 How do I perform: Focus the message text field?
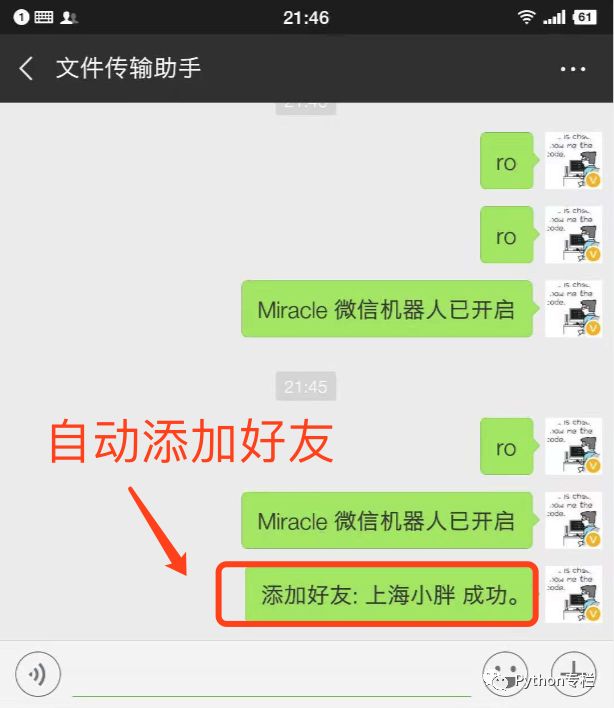point(270,674)
